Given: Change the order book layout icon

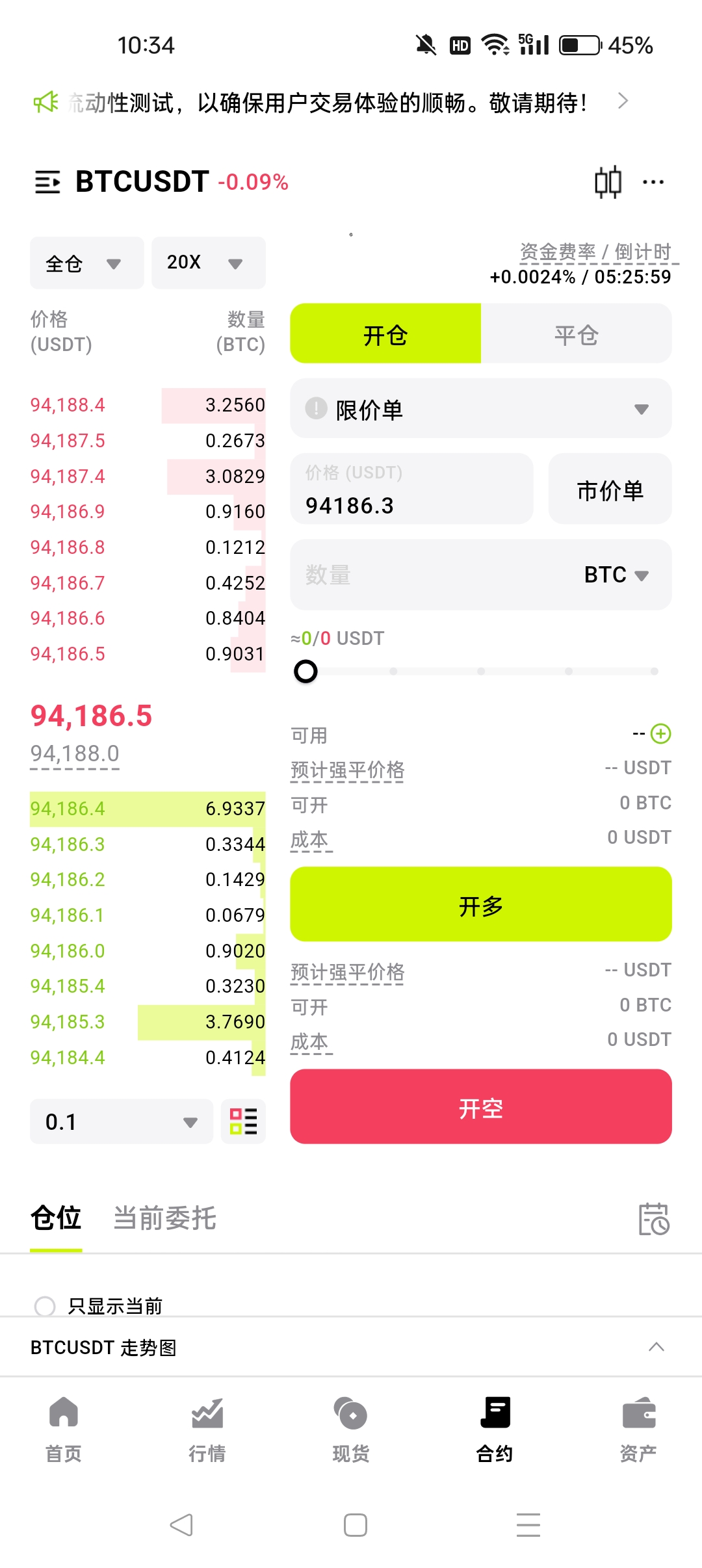Looking at the screenshot, I should coord(243,1121).
